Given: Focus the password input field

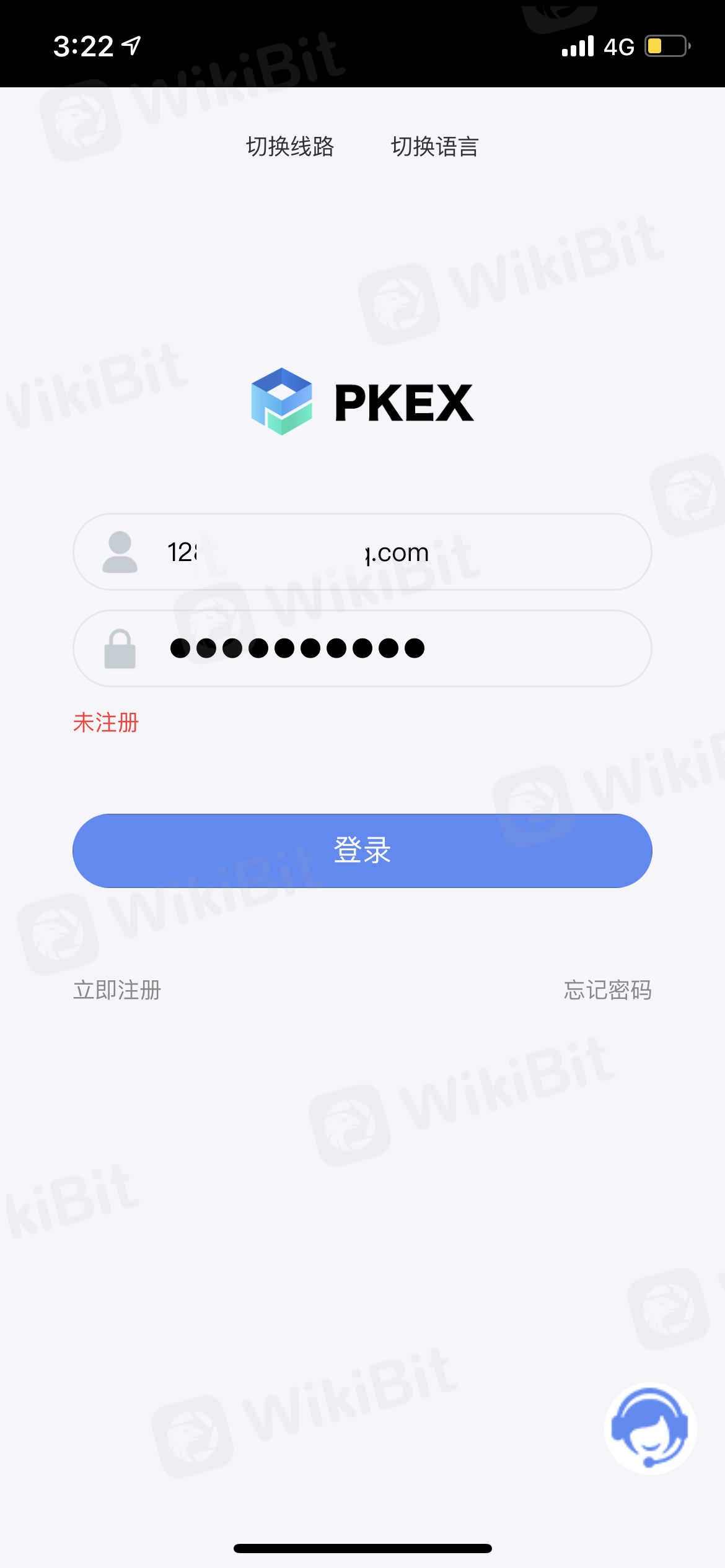Looking at the screenshot, I should [x=384, y=648].
